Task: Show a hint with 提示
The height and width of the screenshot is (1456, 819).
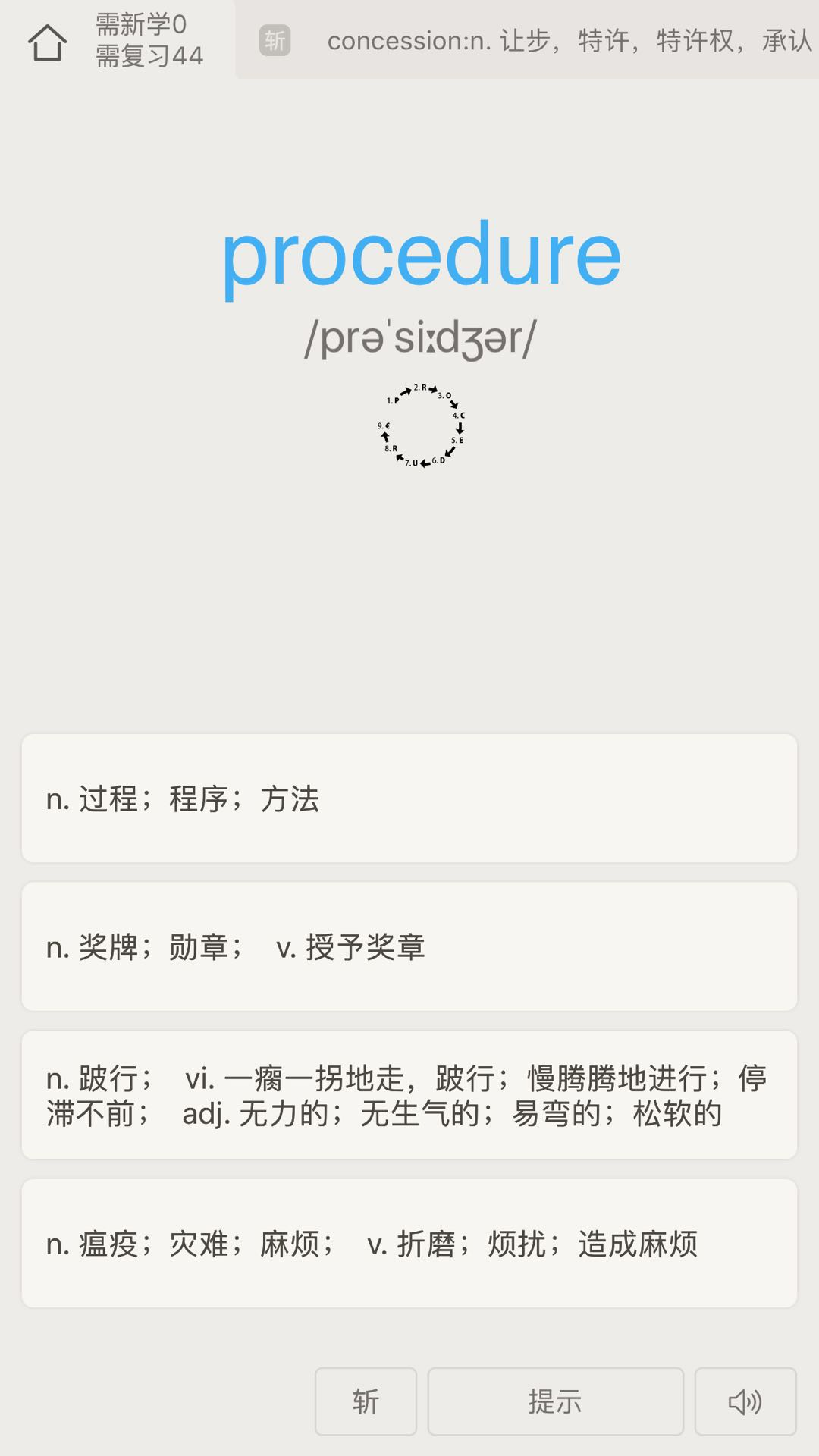Action: coord(555,1401)
